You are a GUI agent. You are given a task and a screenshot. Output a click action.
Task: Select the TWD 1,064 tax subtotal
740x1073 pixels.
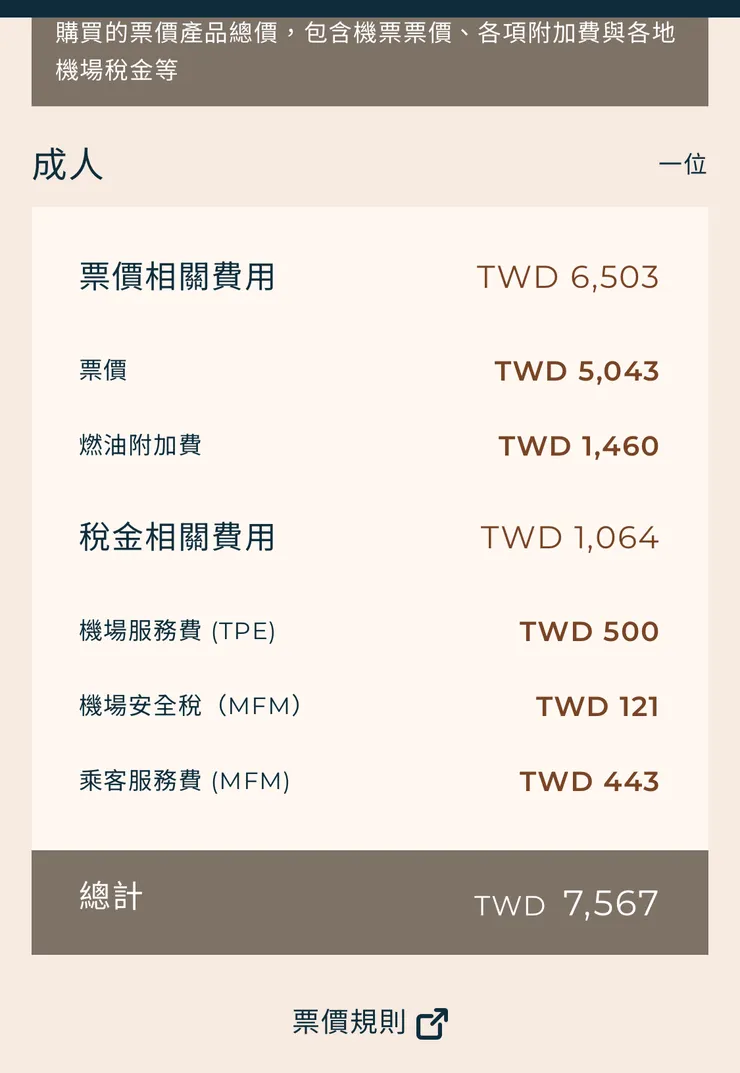coord(570,537)
